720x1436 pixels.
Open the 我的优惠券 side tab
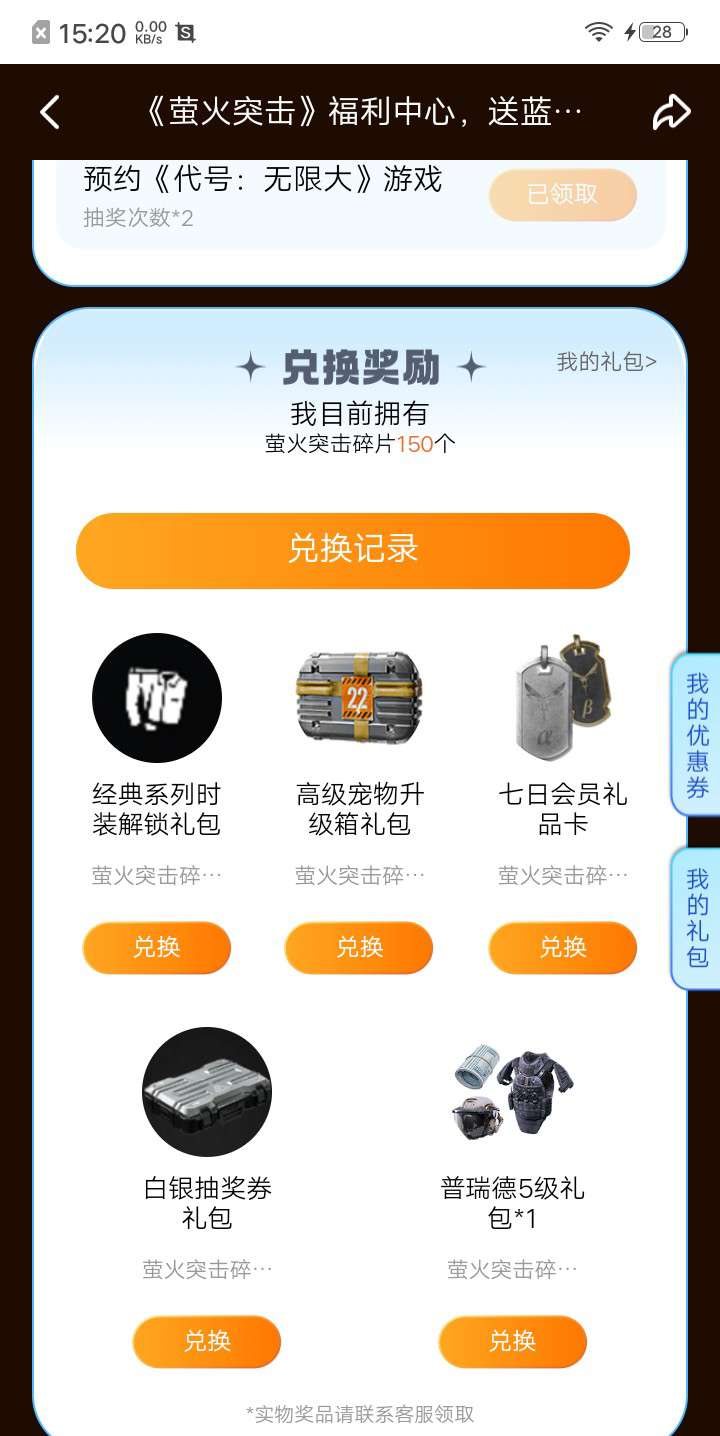697,735
